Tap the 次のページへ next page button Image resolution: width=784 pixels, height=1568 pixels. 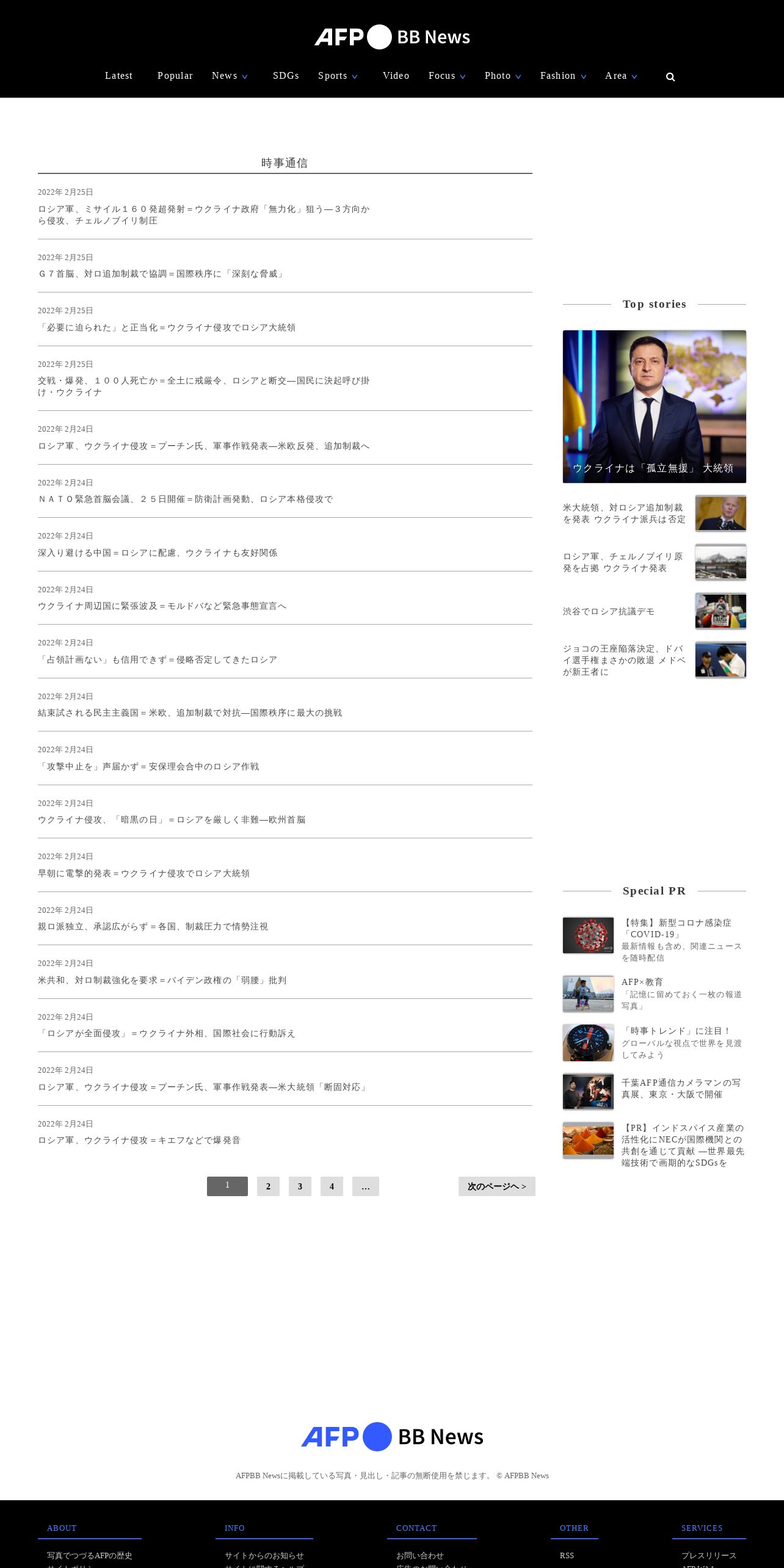[x=496, y=1186]
